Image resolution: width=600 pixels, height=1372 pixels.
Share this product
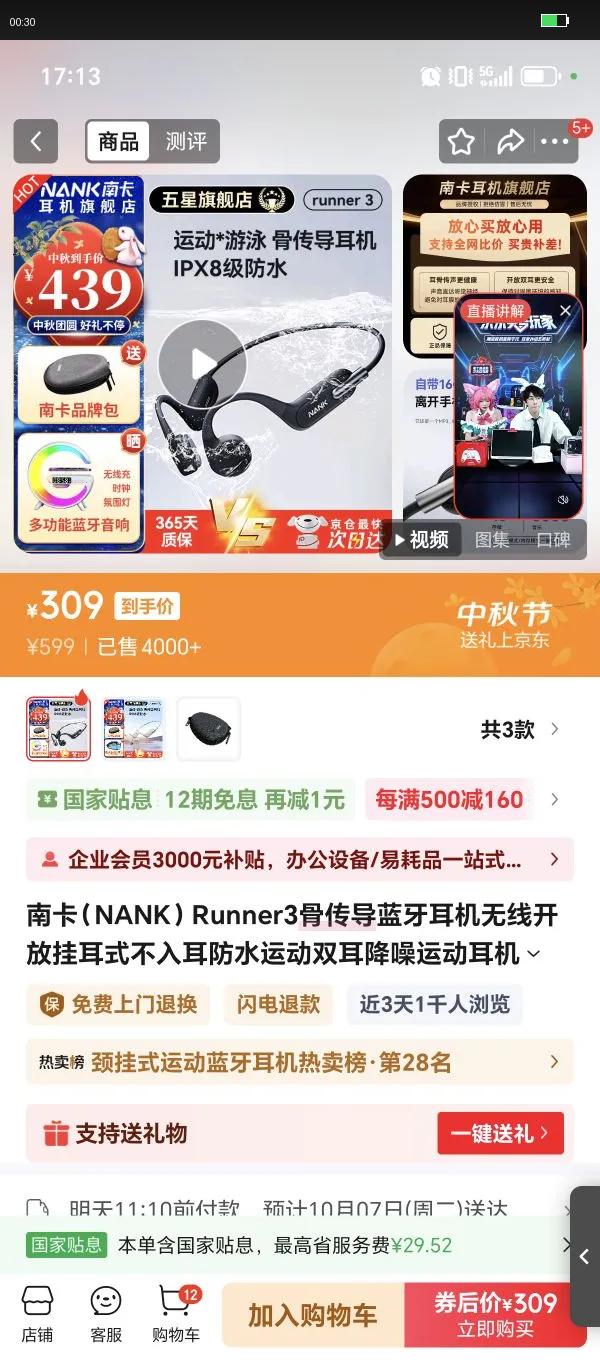510,142
